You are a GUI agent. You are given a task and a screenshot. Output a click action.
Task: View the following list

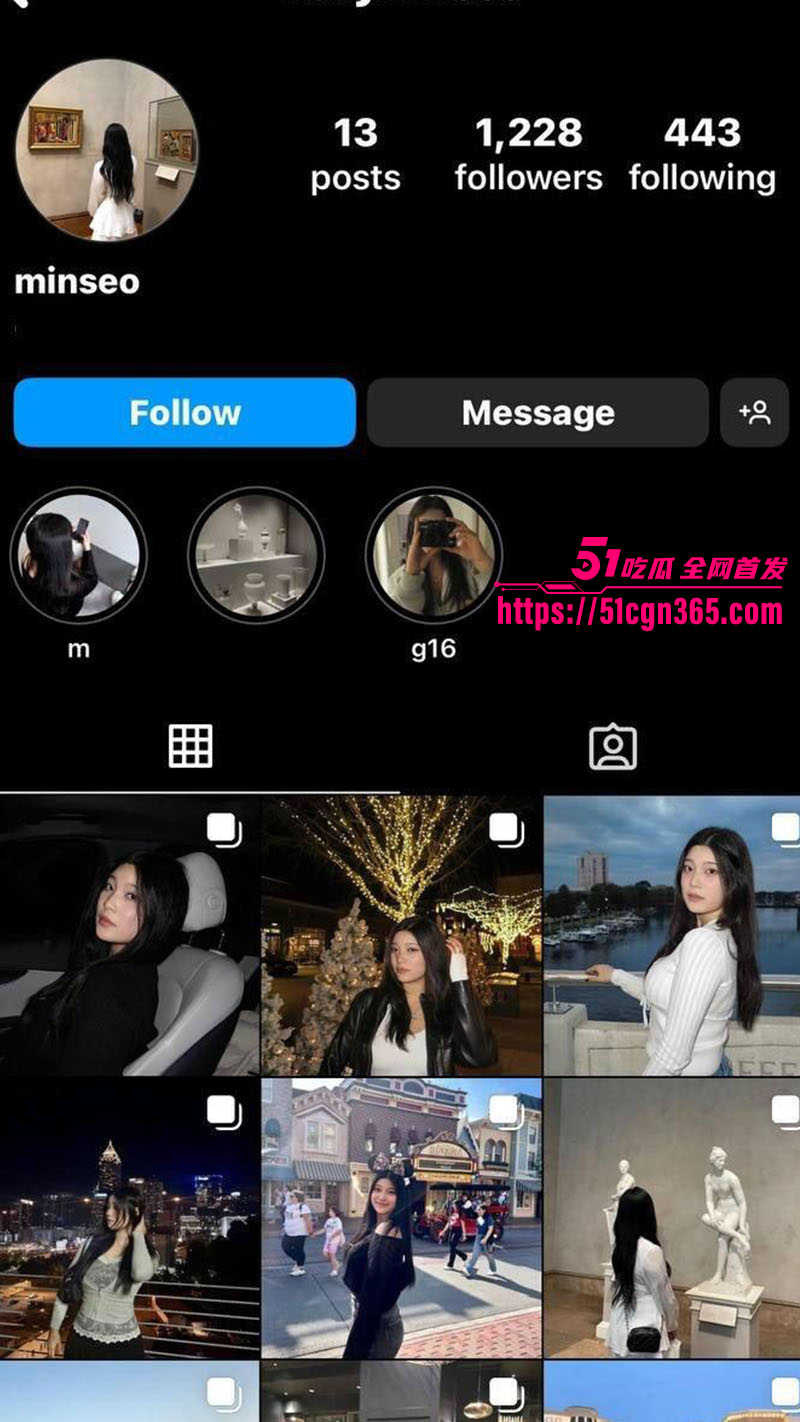tap(702, 153)
